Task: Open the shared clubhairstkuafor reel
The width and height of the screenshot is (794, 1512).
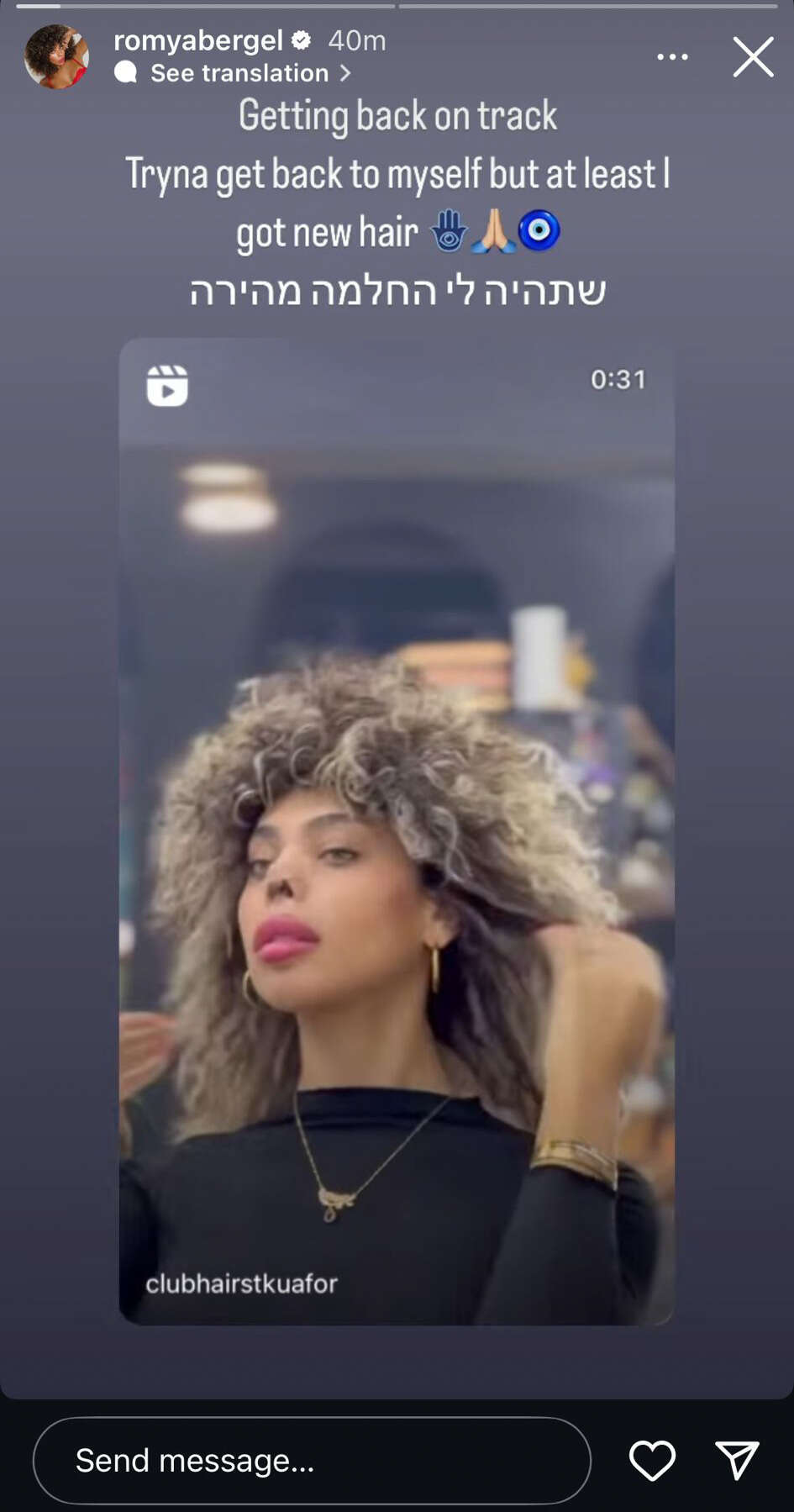Action: tap(396, 830)
